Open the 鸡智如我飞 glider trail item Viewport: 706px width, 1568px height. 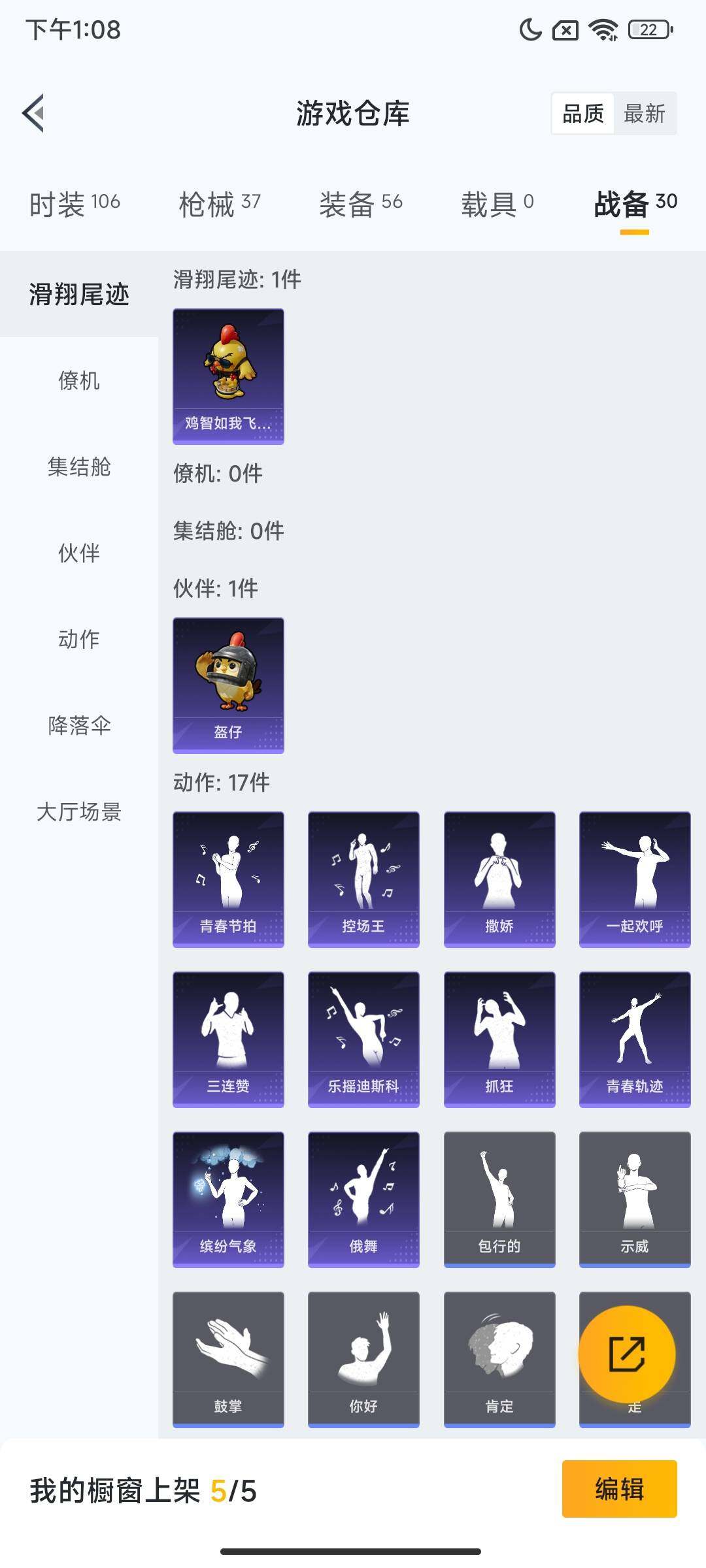(x=228, y=376)
